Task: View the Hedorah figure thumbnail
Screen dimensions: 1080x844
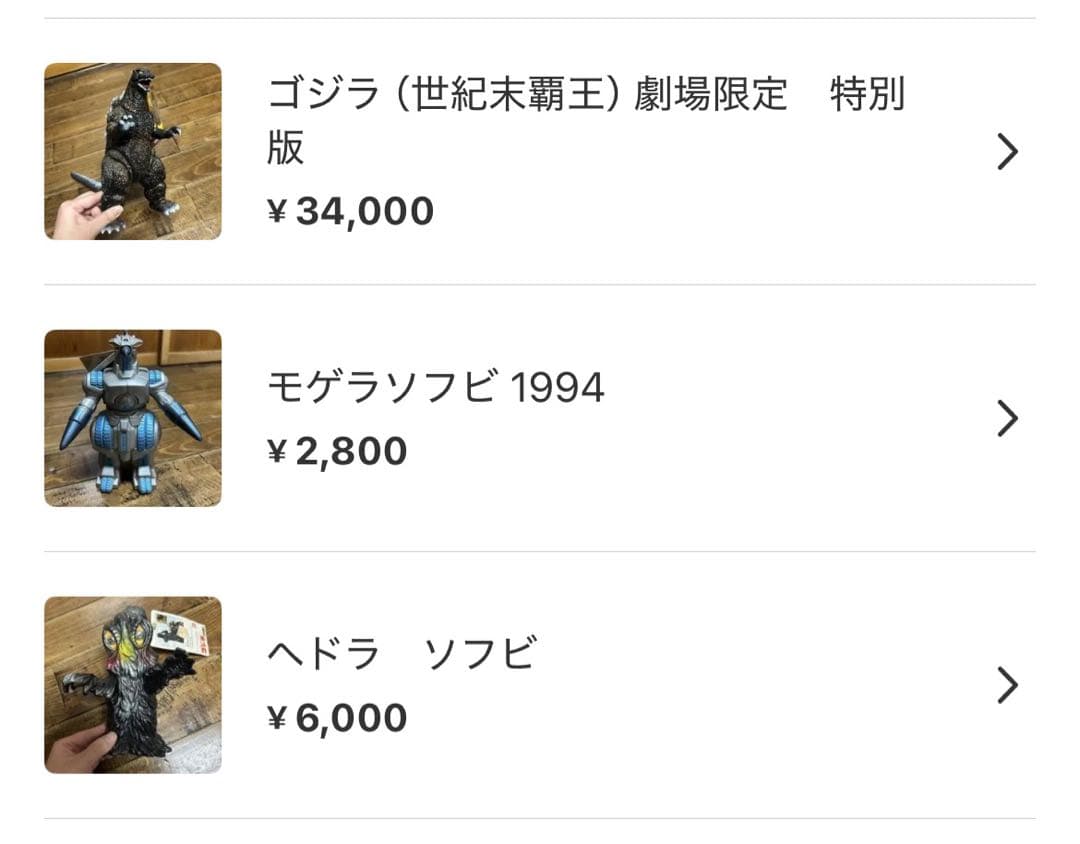Action: tap(133, 685)
